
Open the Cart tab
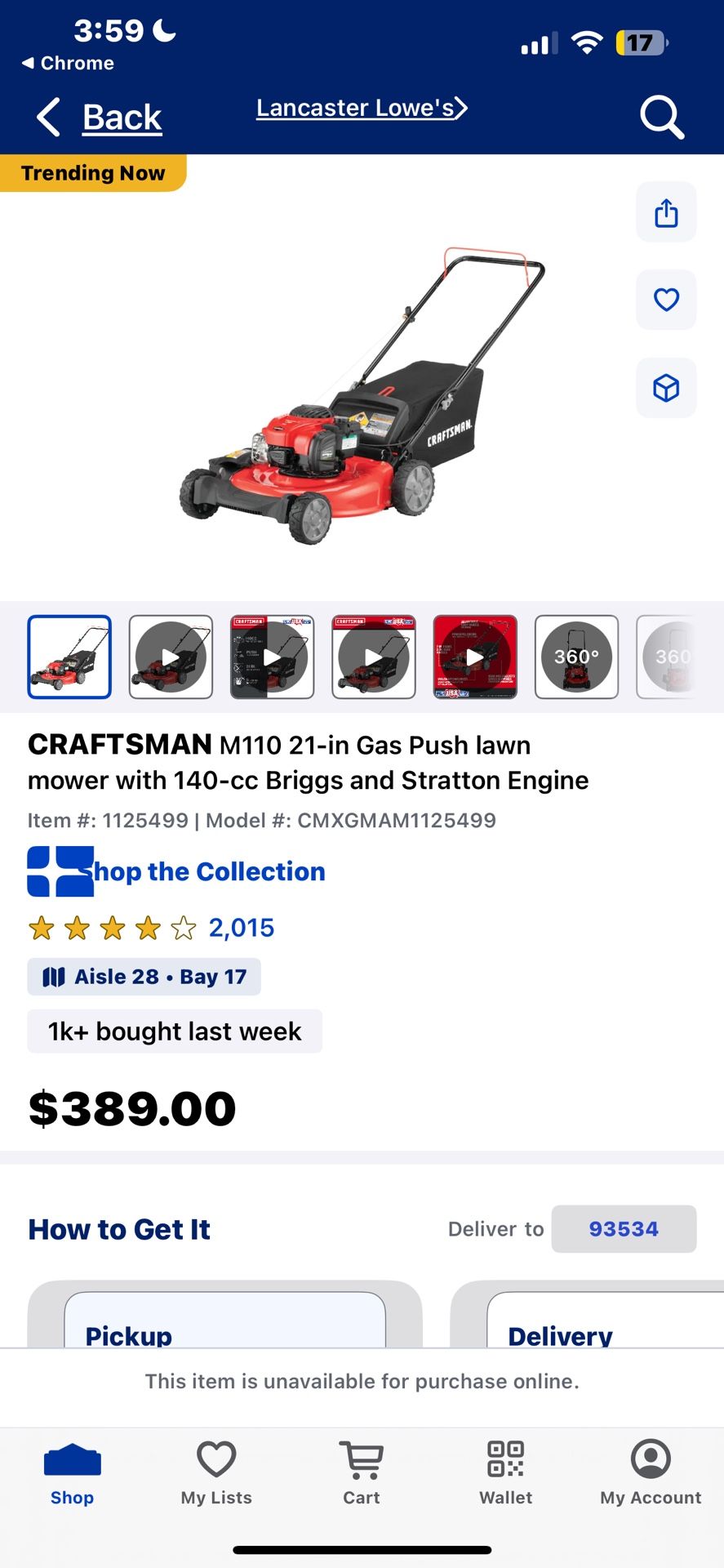click(361, 1474)
